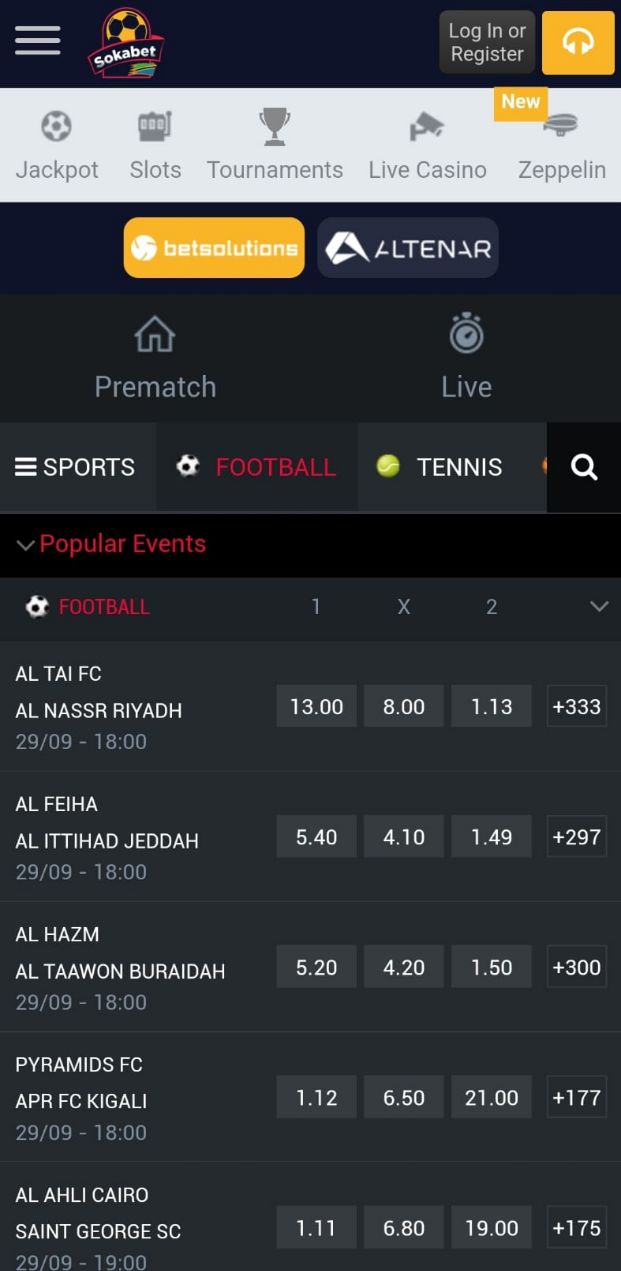Pick draw odds 4.10 for Al Feiha

click(x=404, y=837)
